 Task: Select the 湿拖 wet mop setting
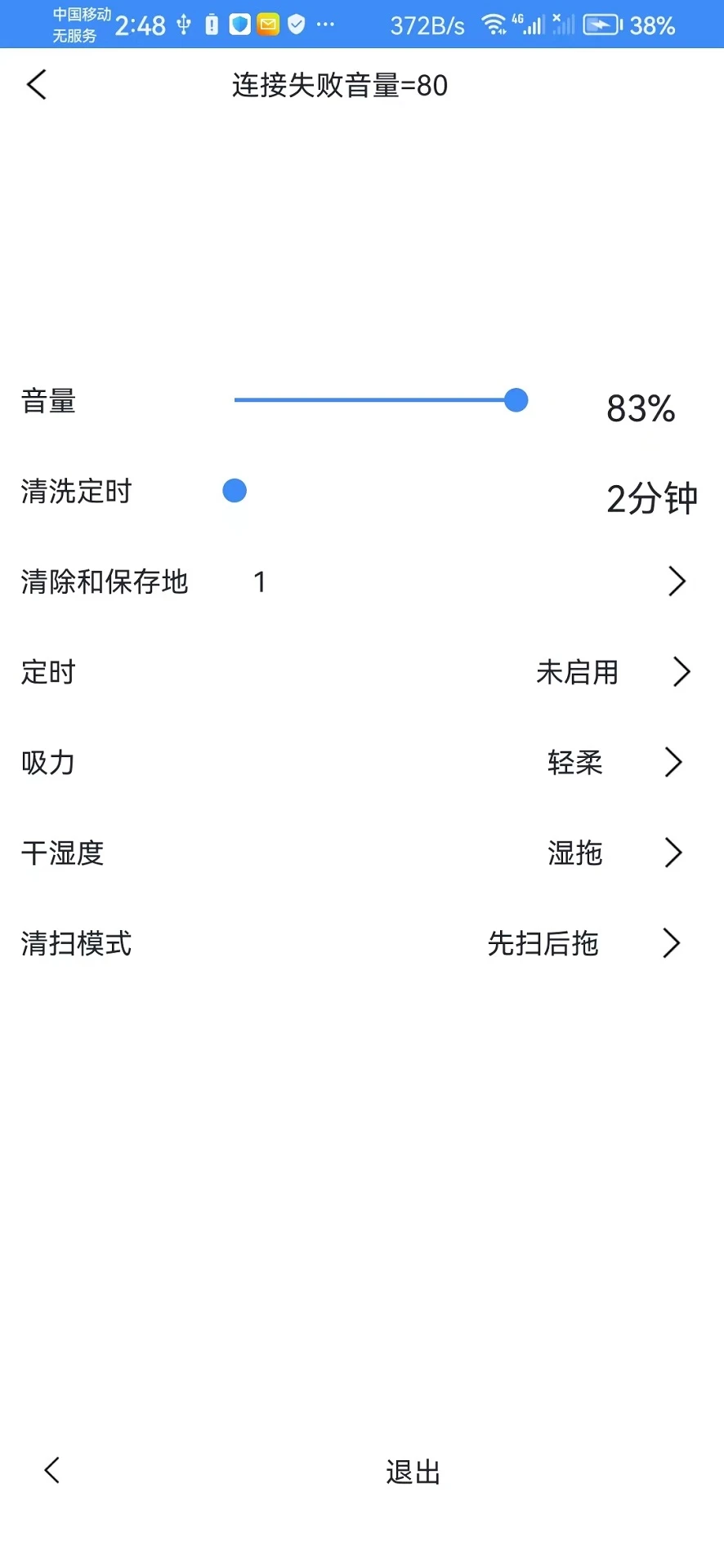pyautogui.click(x=574, y=853)
